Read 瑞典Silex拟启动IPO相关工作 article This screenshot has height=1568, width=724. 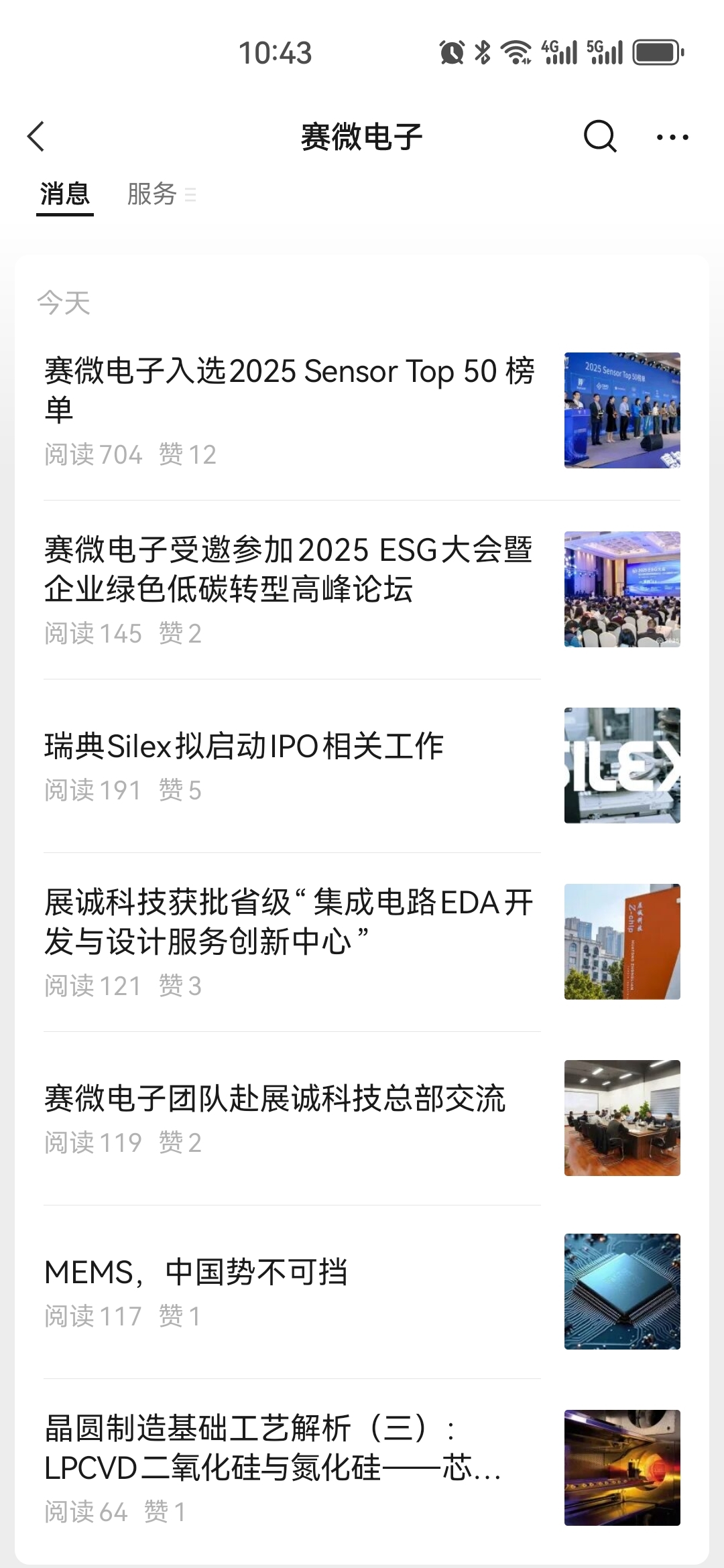coord(244,746)
